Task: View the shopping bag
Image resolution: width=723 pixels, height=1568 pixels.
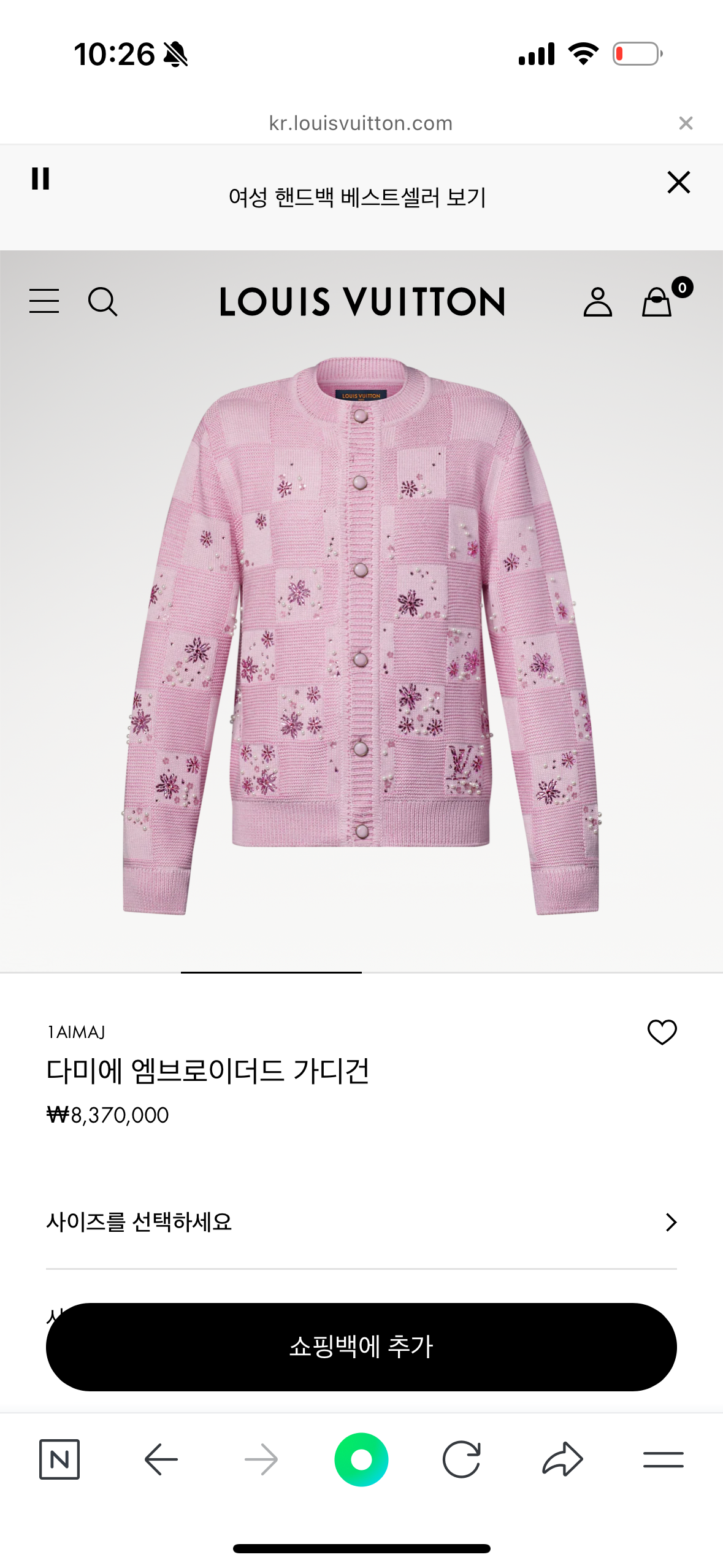Action: [657, 302]
